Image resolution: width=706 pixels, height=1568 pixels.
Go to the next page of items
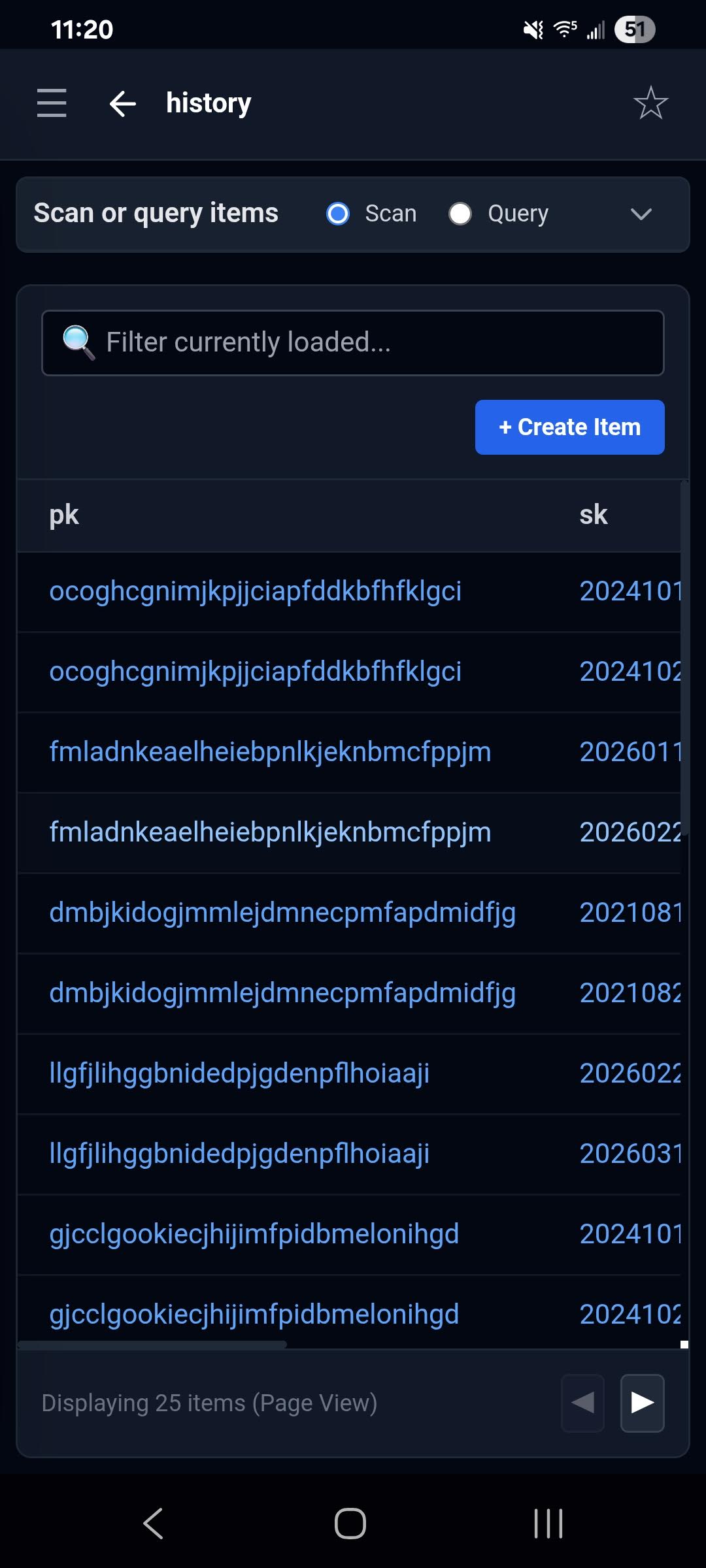click(642, 1403)
